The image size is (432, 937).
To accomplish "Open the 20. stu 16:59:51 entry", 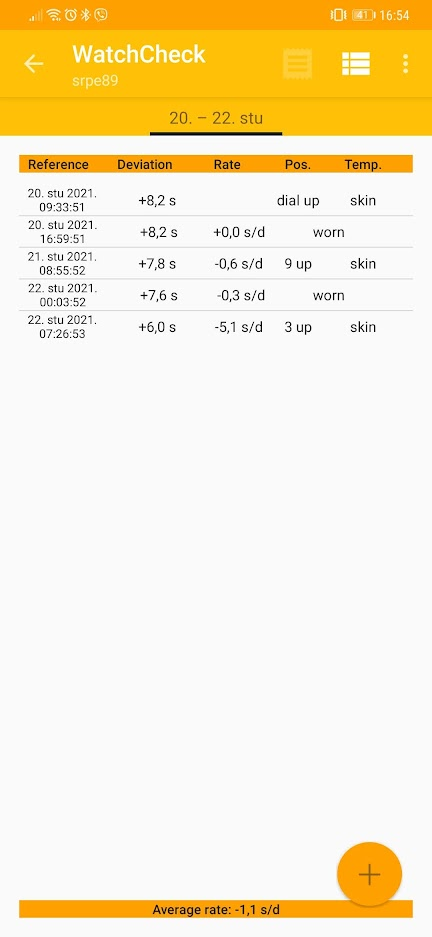I will point(216,232).
